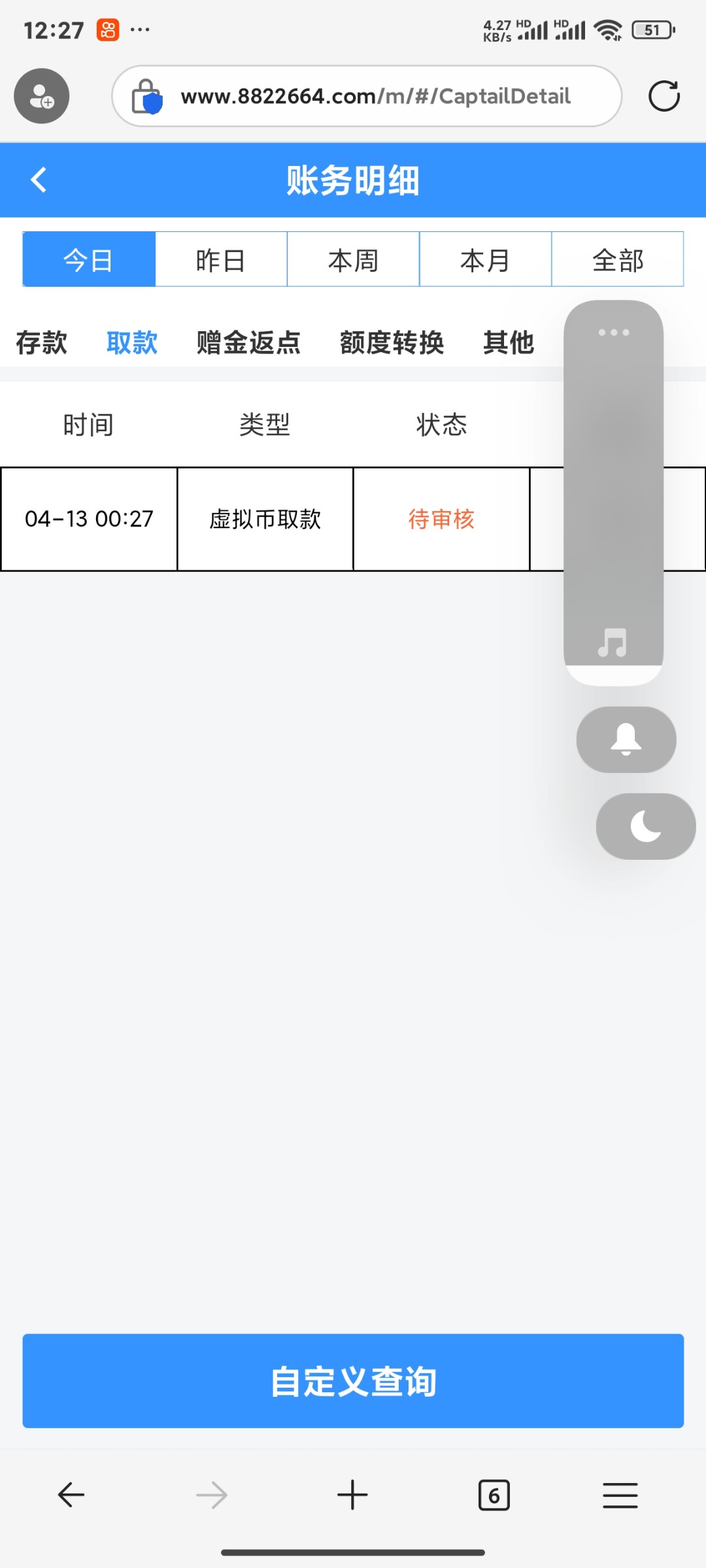Select the 今日 date filter
The width and height of the screenshot is (706, 1568).
89,259
